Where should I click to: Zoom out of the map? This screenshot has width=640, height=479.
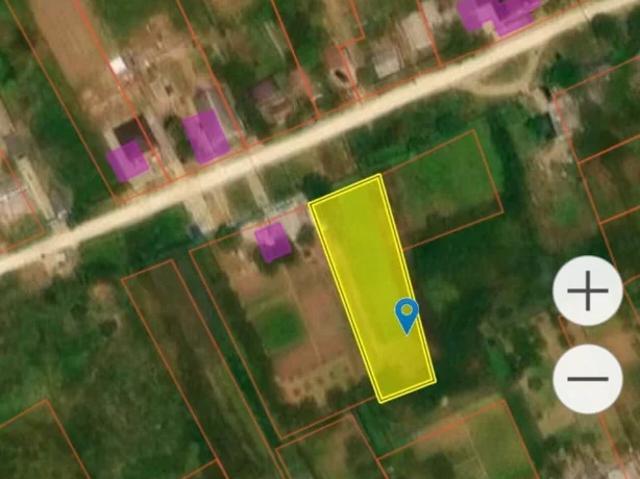click(588, 379)
